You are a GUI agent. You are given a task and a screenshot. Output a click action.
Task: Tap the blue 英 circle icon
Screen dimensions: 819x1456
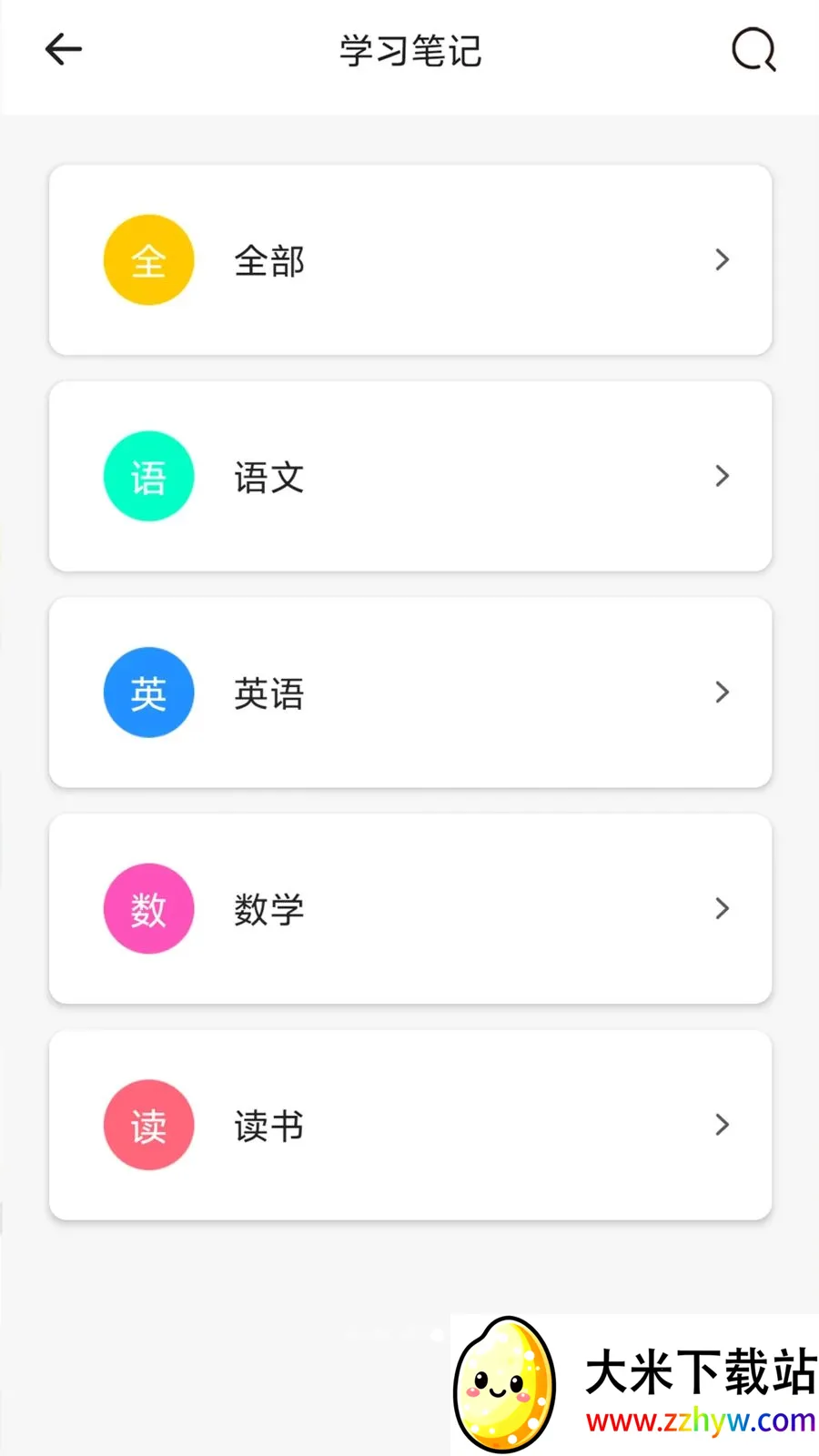tap(148, 692)
